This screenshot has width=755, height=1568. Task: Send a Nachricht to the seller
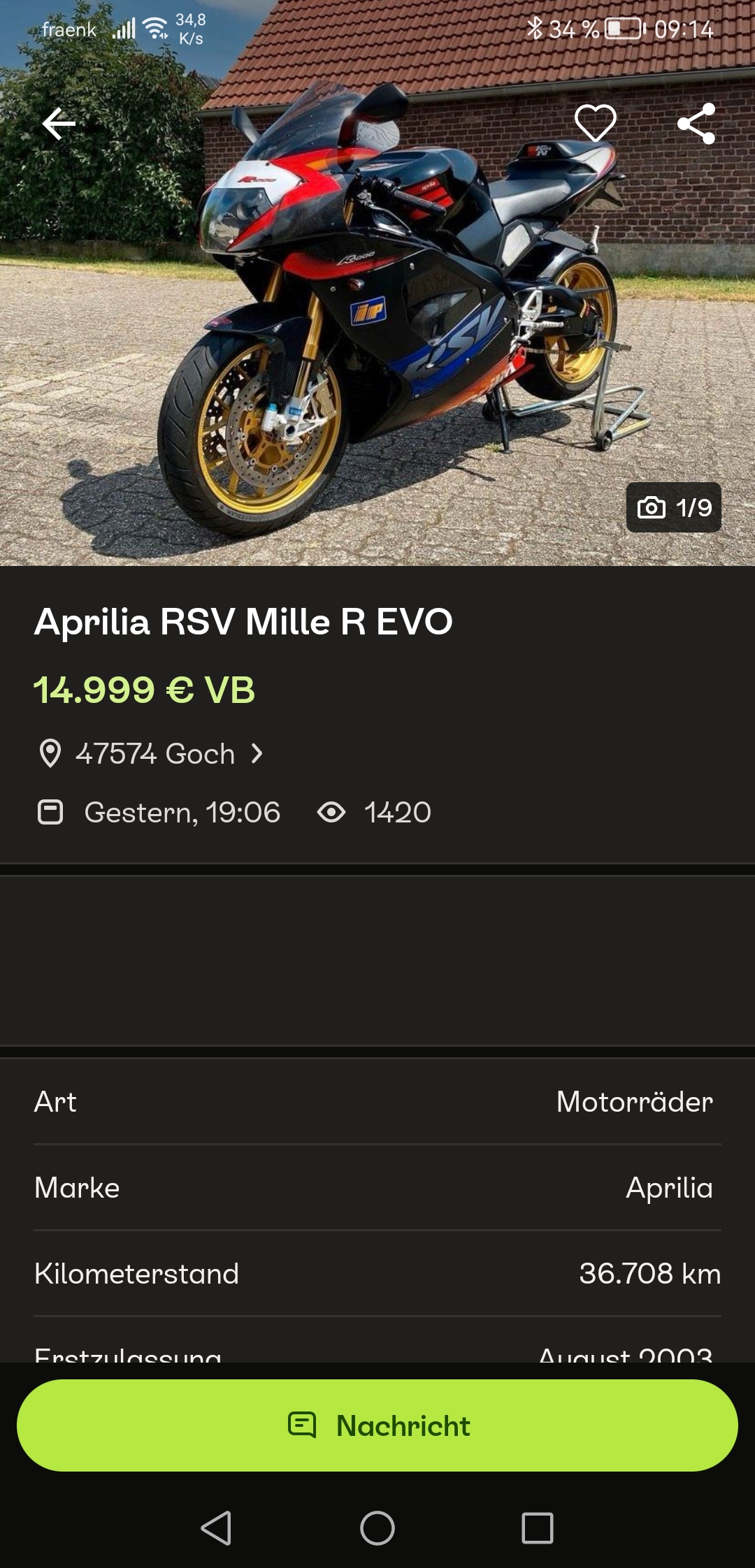pyautogui.click(x=377, y=1425)
